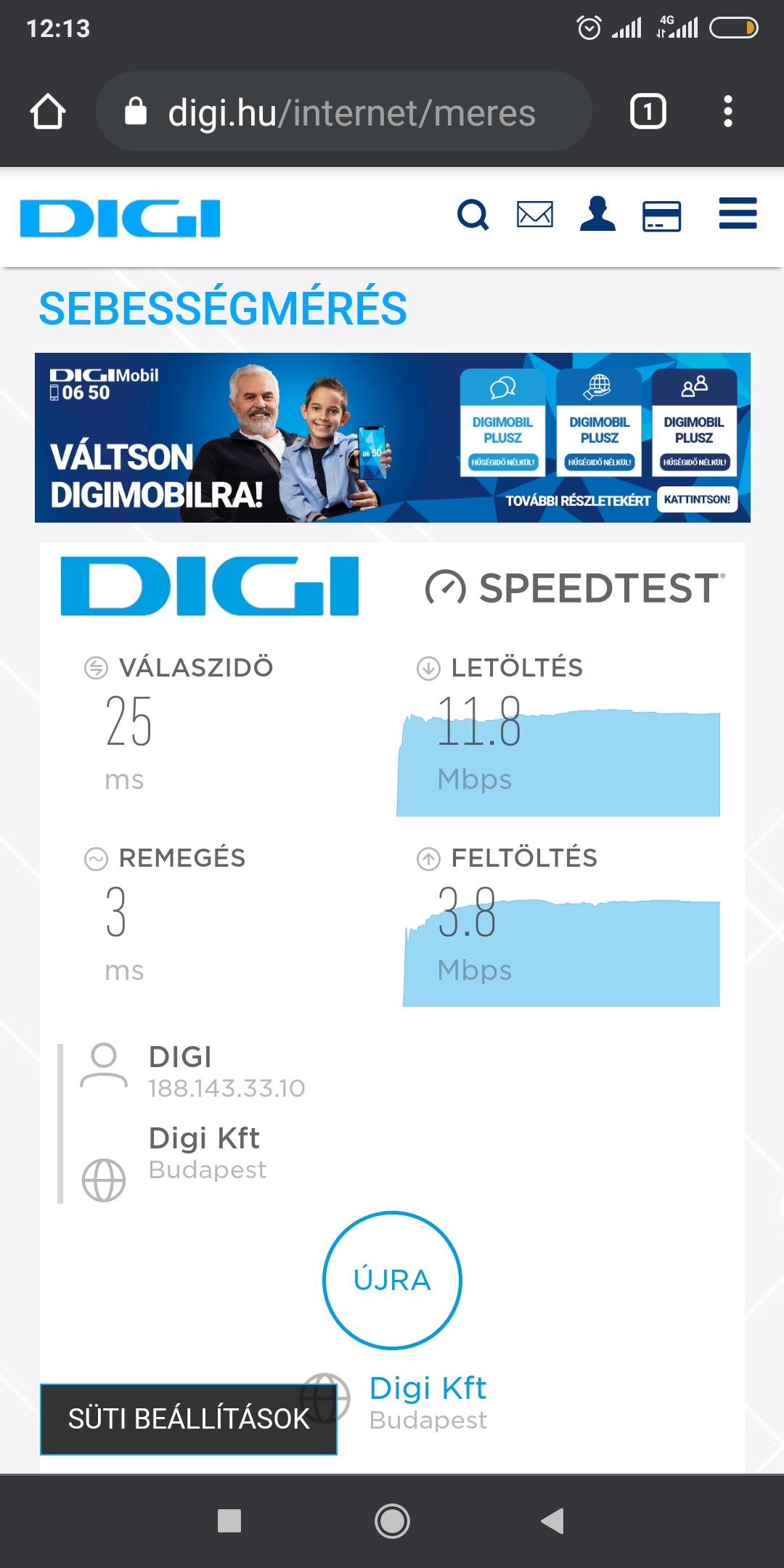The width and height of the screenshot is (784, 1568).
Task: Open the hamburger menu
Action: (x=738, y=213)
